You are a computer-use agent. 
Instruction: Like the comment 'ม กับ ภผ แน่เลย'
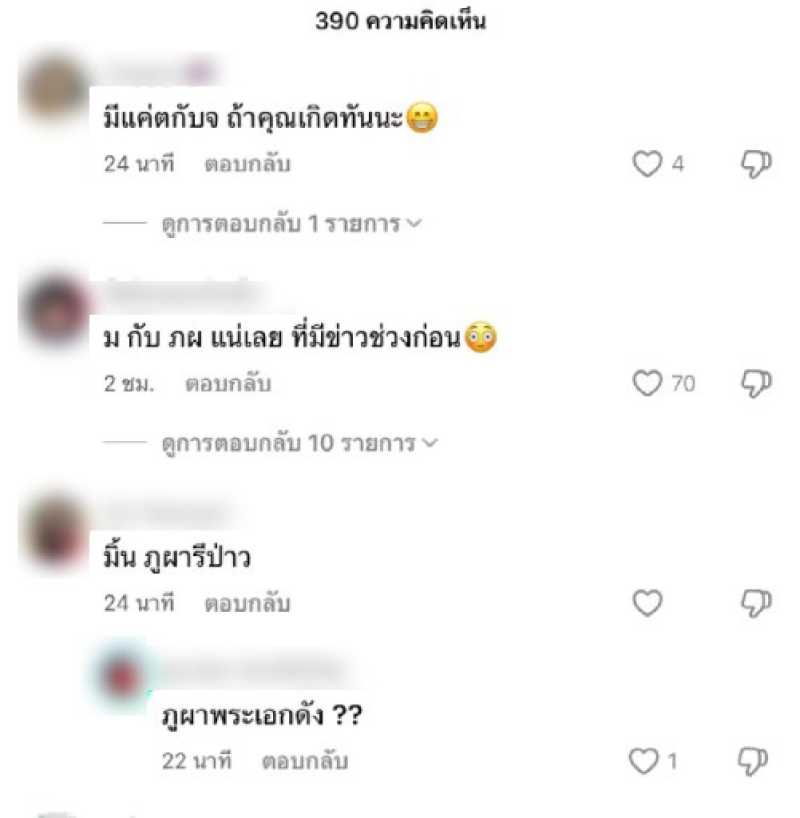pyautogui.click(x=648, y=383)
